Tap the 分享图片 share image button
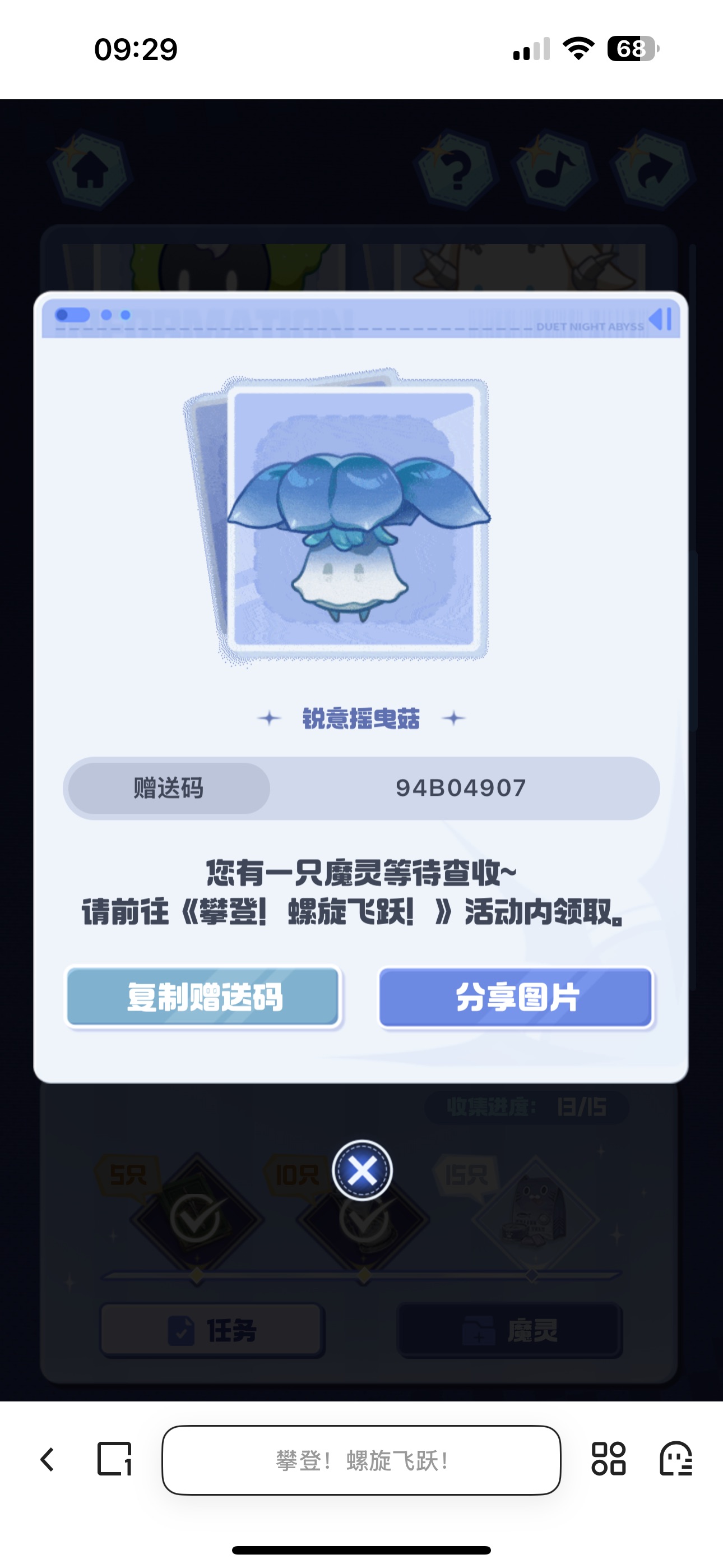Viewport: 723px width, 1568px height. tap(516, 998)
